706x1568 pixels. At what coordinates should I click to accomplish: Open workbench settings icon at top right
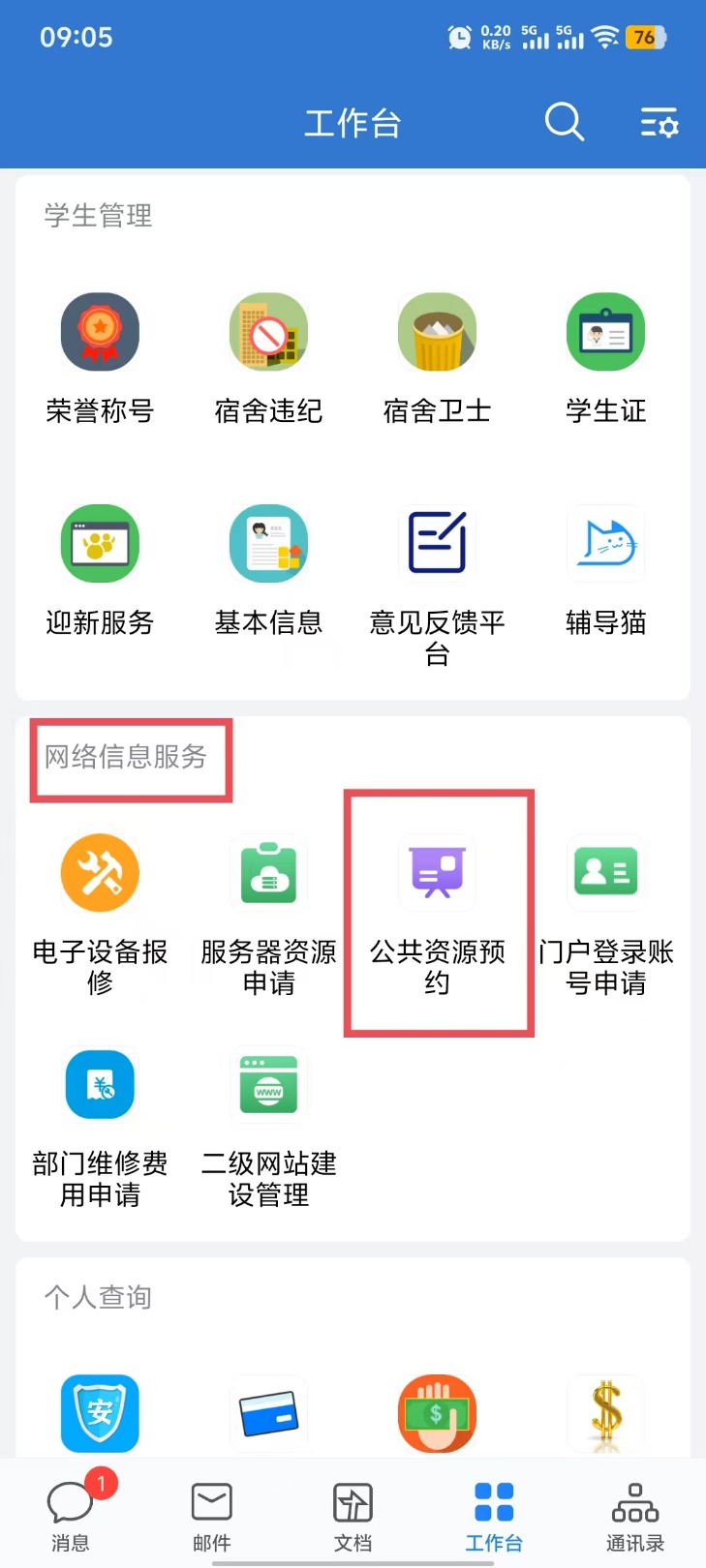659,124
